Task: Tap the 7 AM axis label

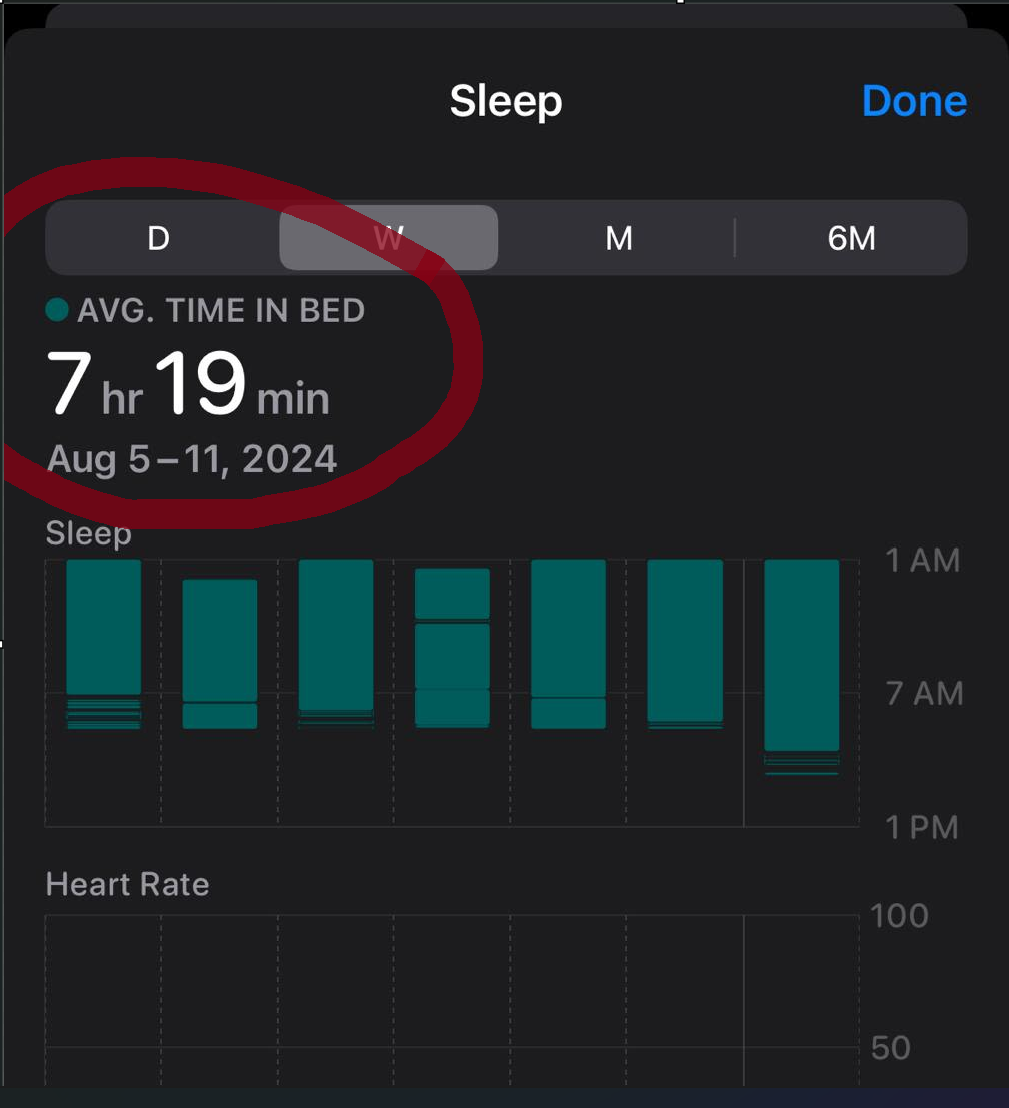Action: 922,693
